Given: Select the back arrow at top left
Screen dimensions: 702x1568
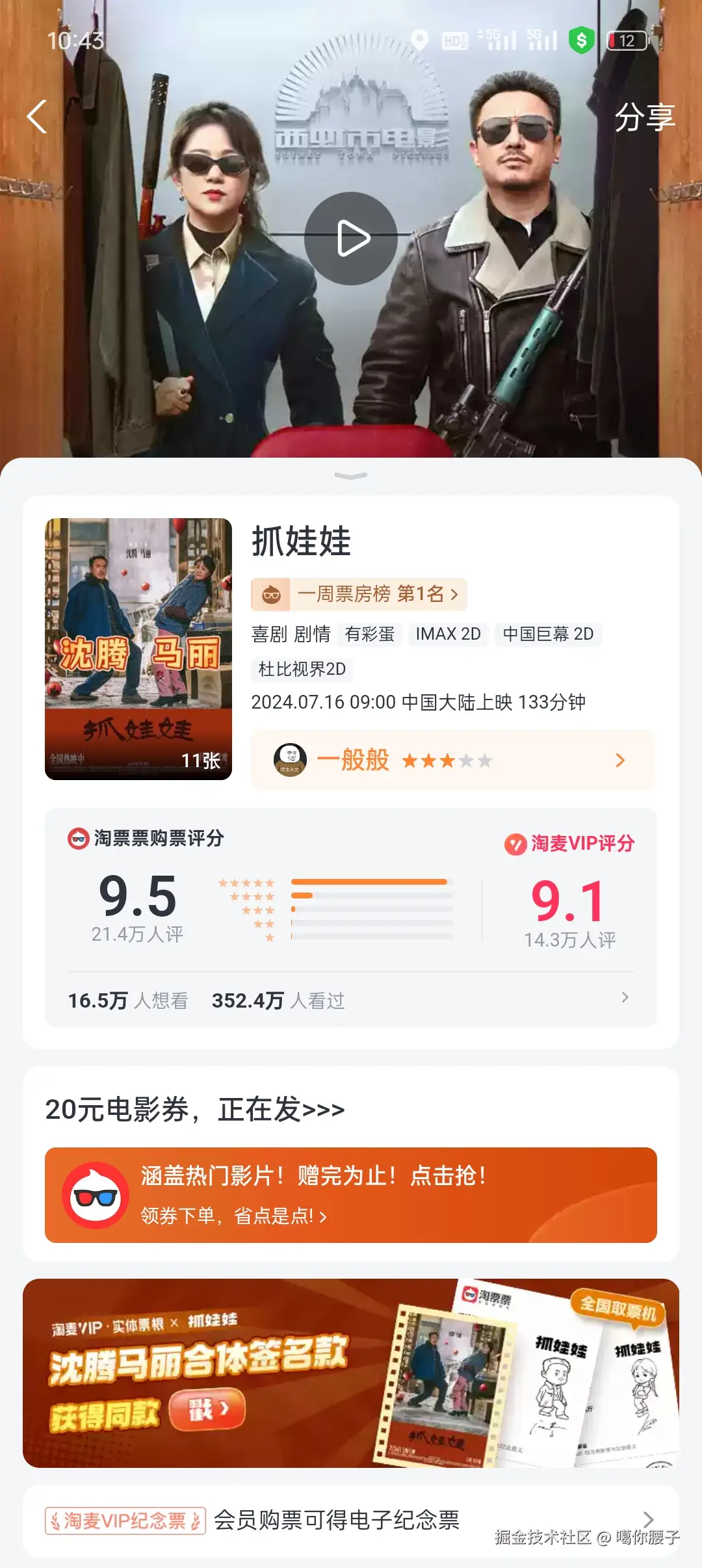Looking at the screenshot, I should point(37,117).
